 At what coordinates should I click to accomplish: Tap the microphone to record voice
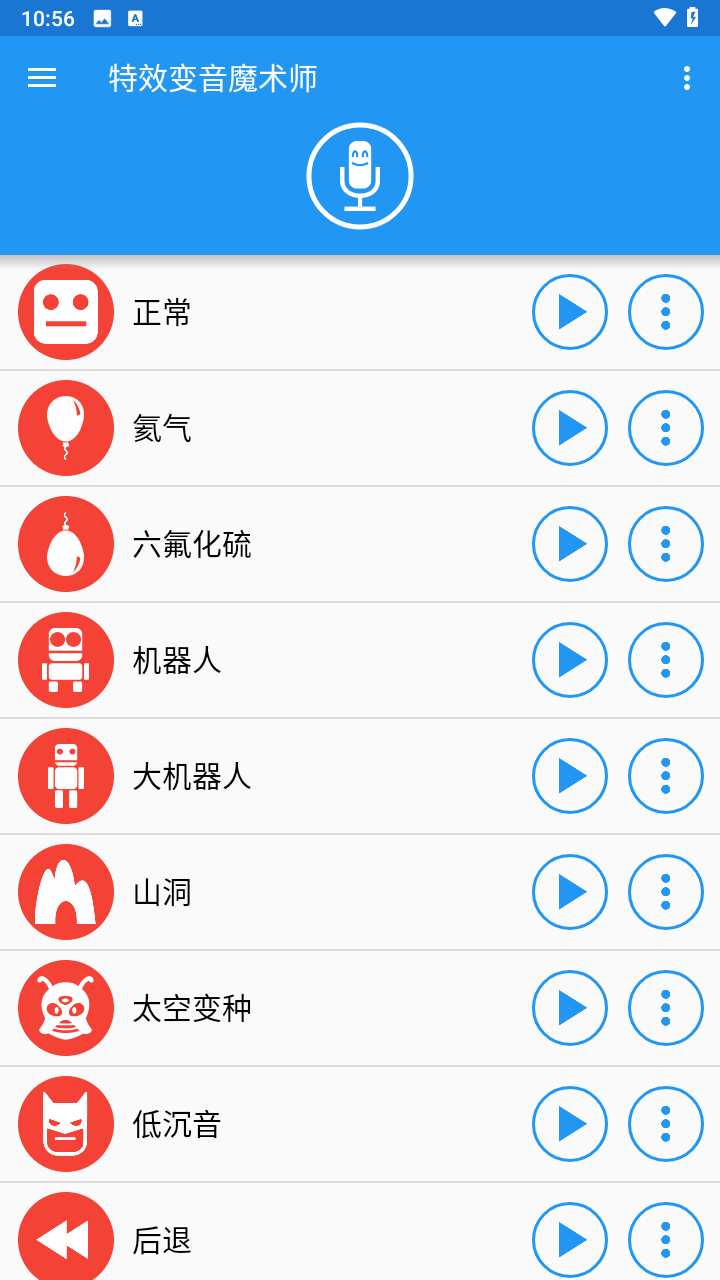(x=360, y=177)
